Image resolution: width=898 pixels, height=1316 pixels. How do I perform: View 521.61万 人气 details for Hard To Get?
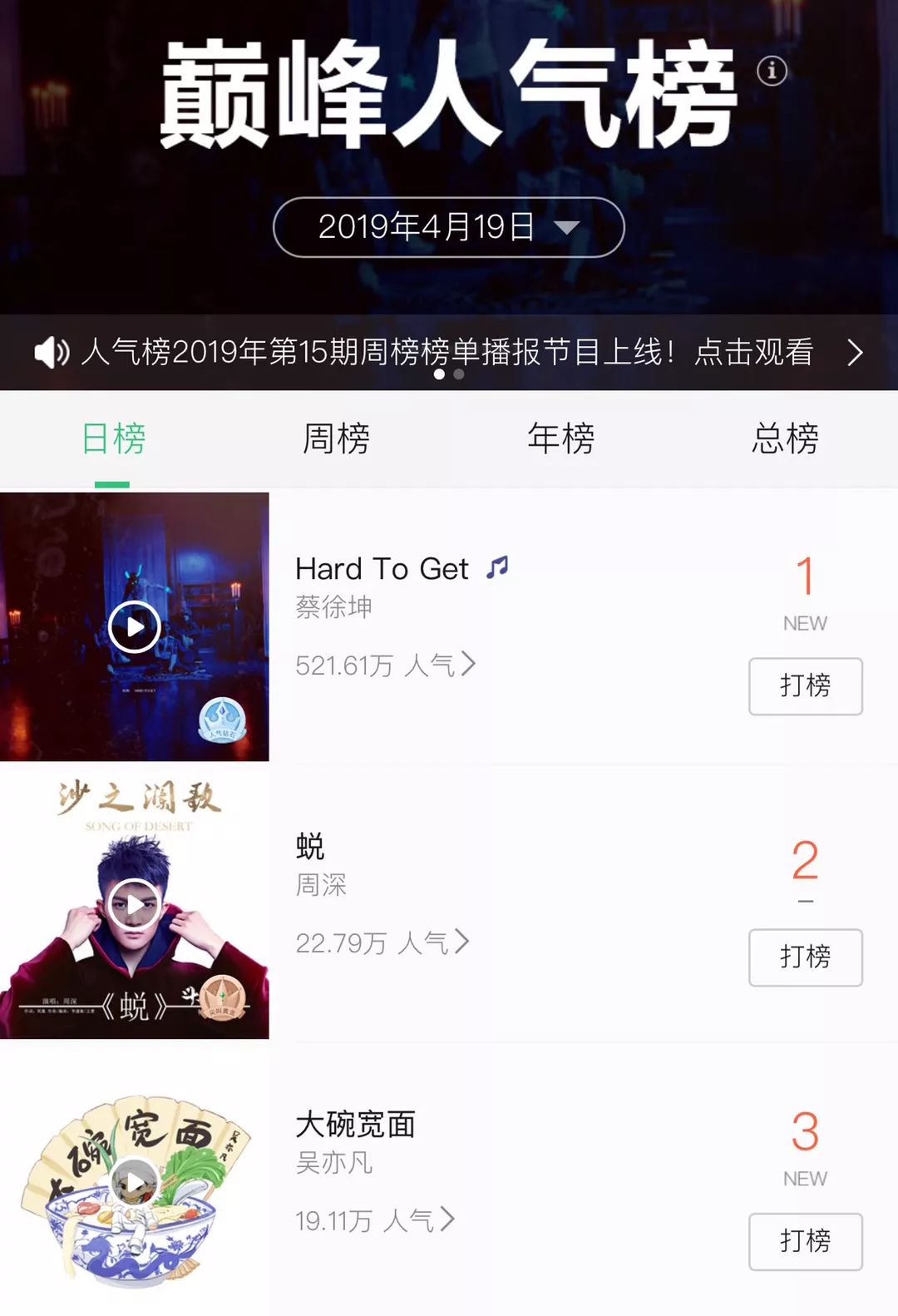point(385,665)
